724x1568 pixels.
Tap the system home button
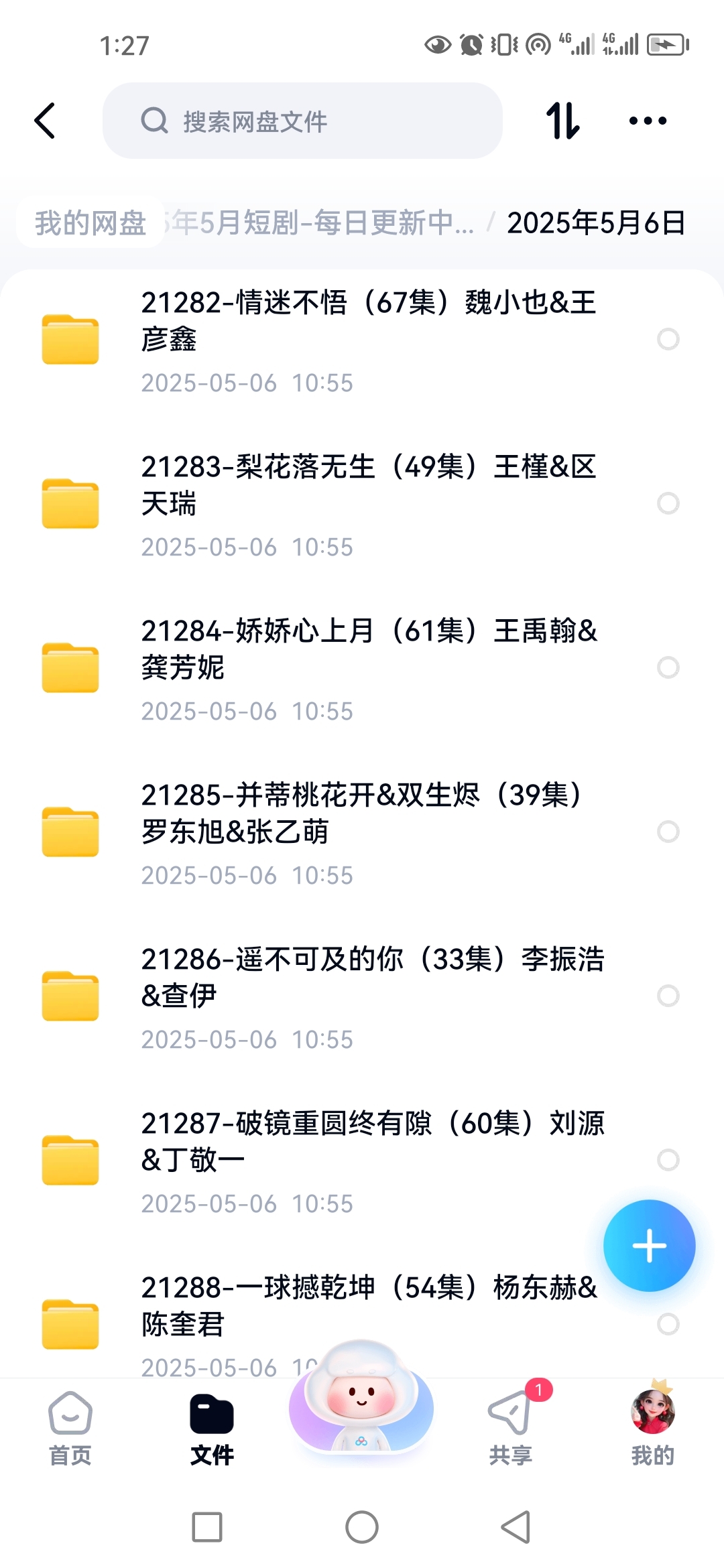tap(362, 1527)
